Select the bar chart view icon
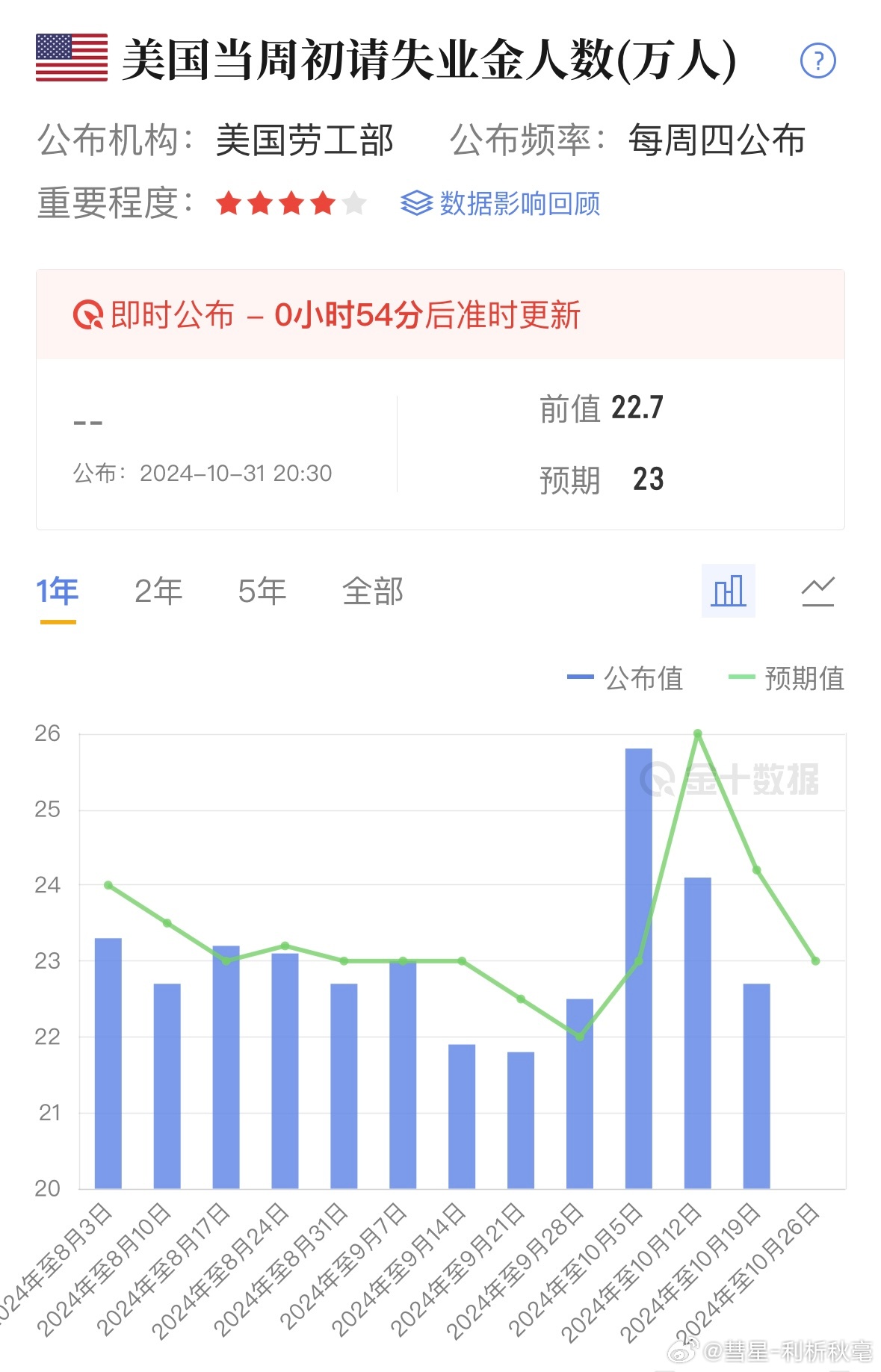 click(x=728, y=591)
